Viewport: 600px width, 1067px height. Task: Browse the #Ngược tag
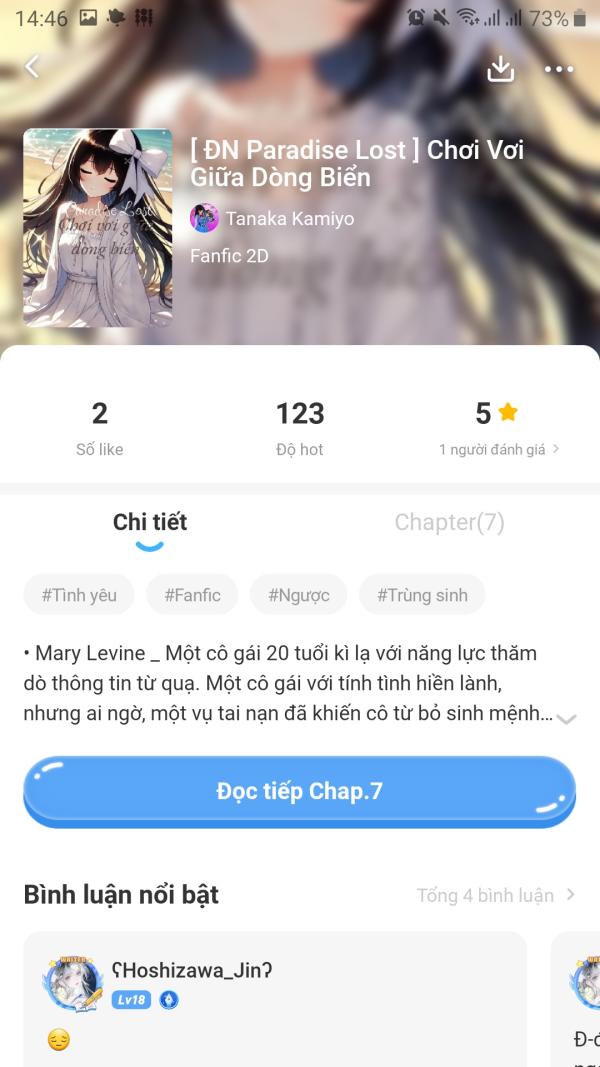click(299, 595)
